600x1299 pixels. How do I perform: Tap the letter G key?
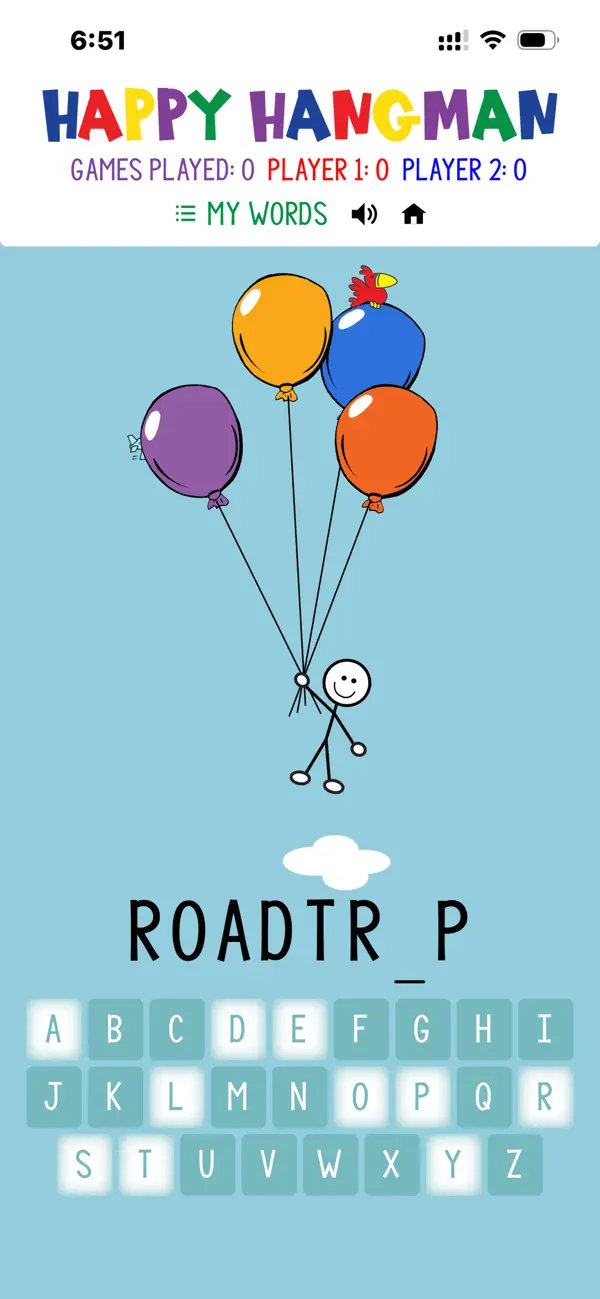click(423, 1030)
